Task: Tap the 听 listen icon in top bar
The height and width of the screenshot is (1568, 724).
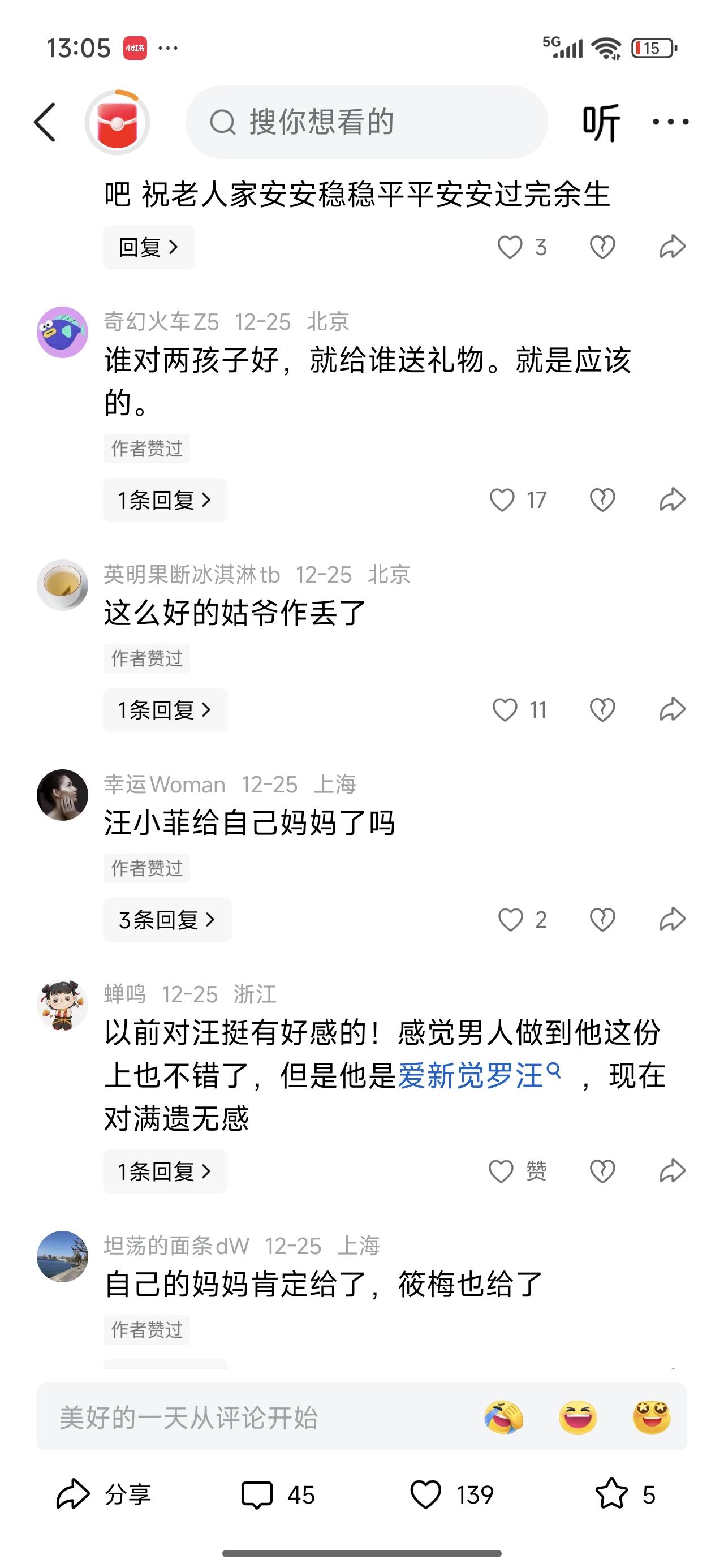Action: (x=603, y=120)
